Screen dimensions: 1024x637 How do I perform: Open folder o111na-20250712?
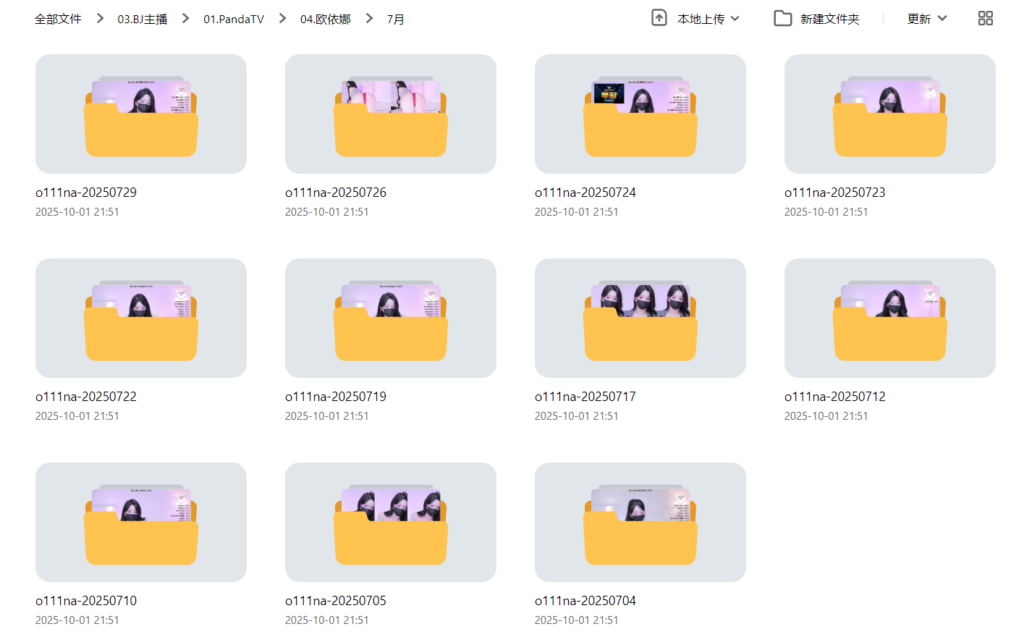pos(889,318)
